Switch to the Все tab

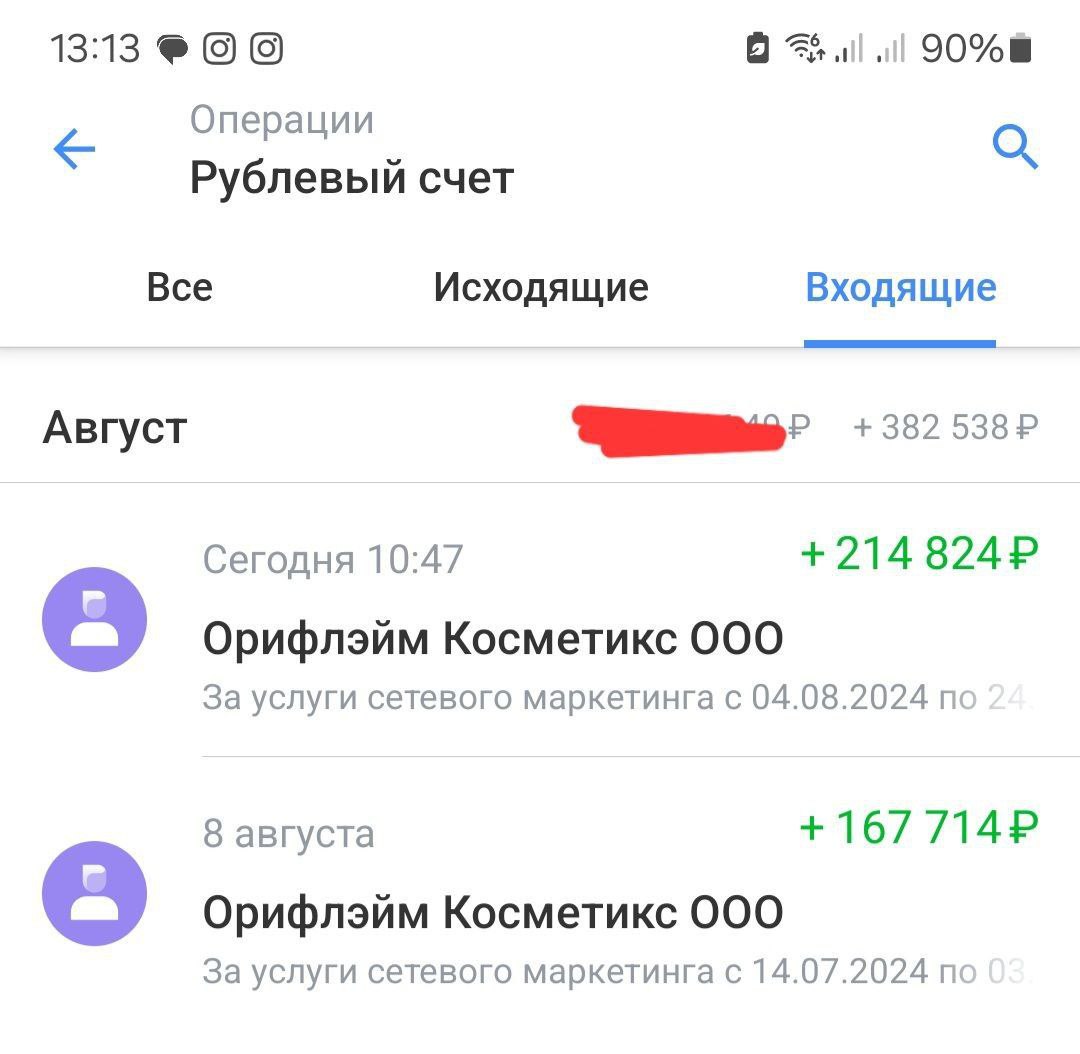(179, 288)
